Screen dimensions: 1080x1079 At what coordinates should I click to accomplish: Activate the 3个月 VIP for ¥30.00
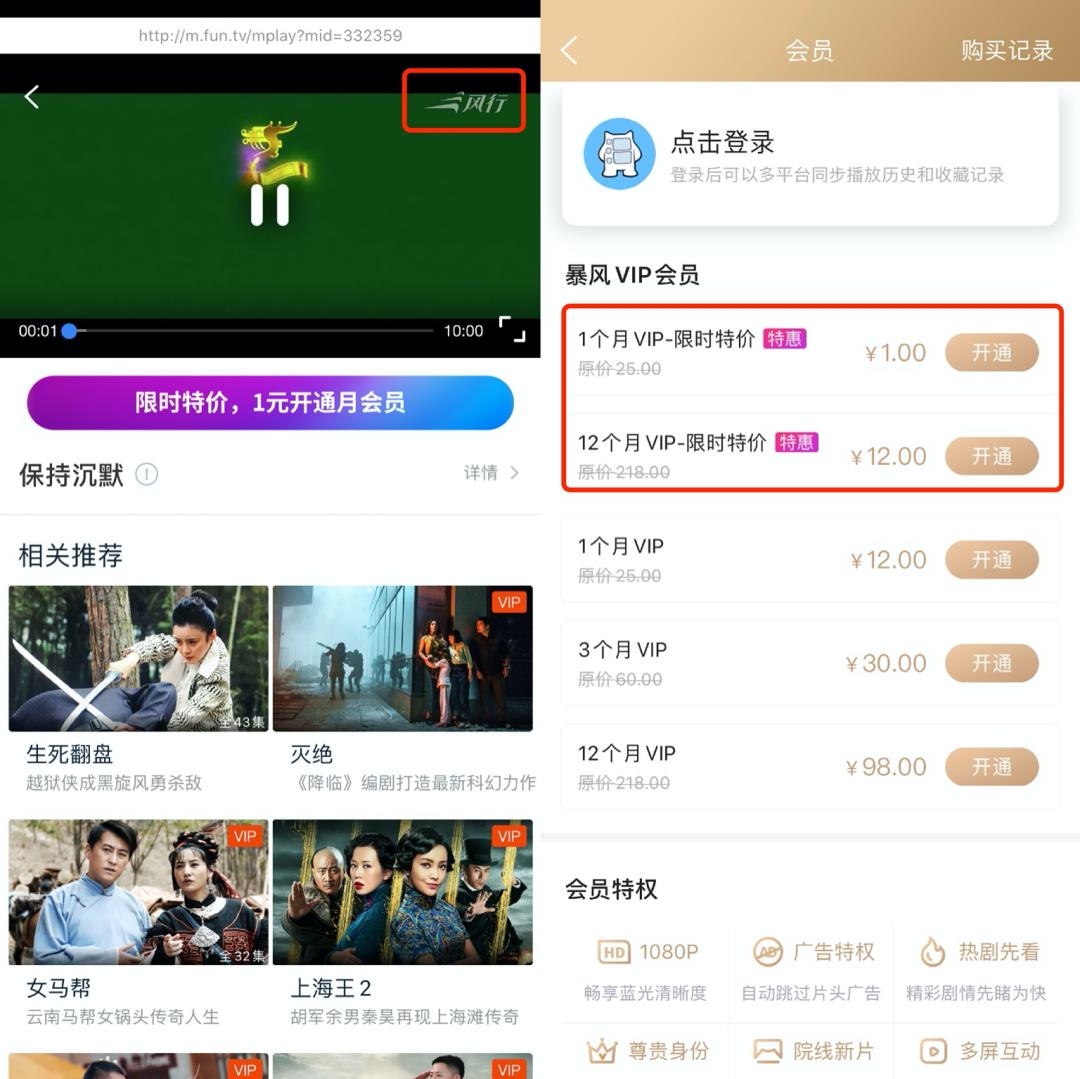(991, 663)
